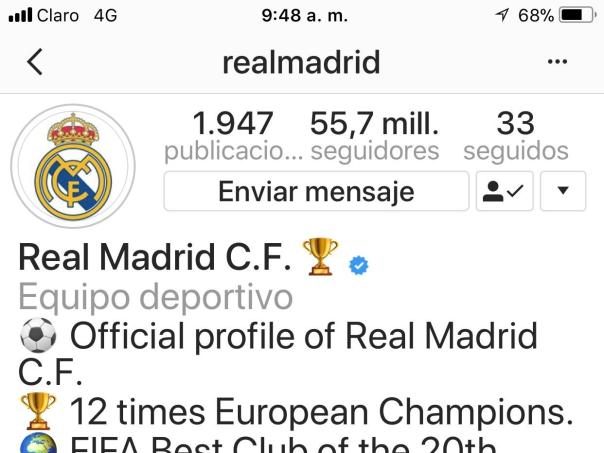Image resolution: width=604 pixels, height=453 pixels.
Task: Open the 55,7 mill. seguidores list
Action: (375, 137)
